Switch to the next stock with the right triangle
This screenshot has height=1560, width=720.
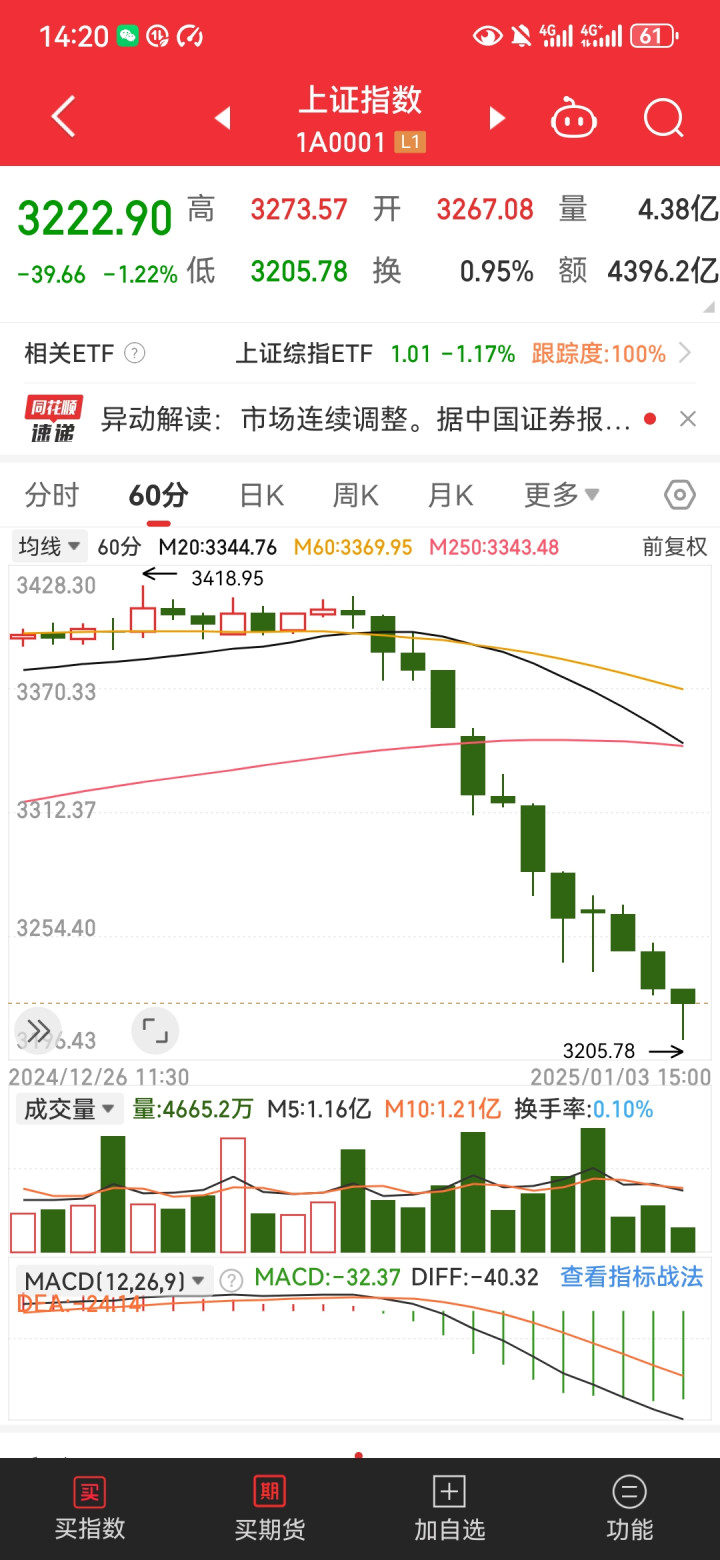pyautogui.click(x=496, y=118)
